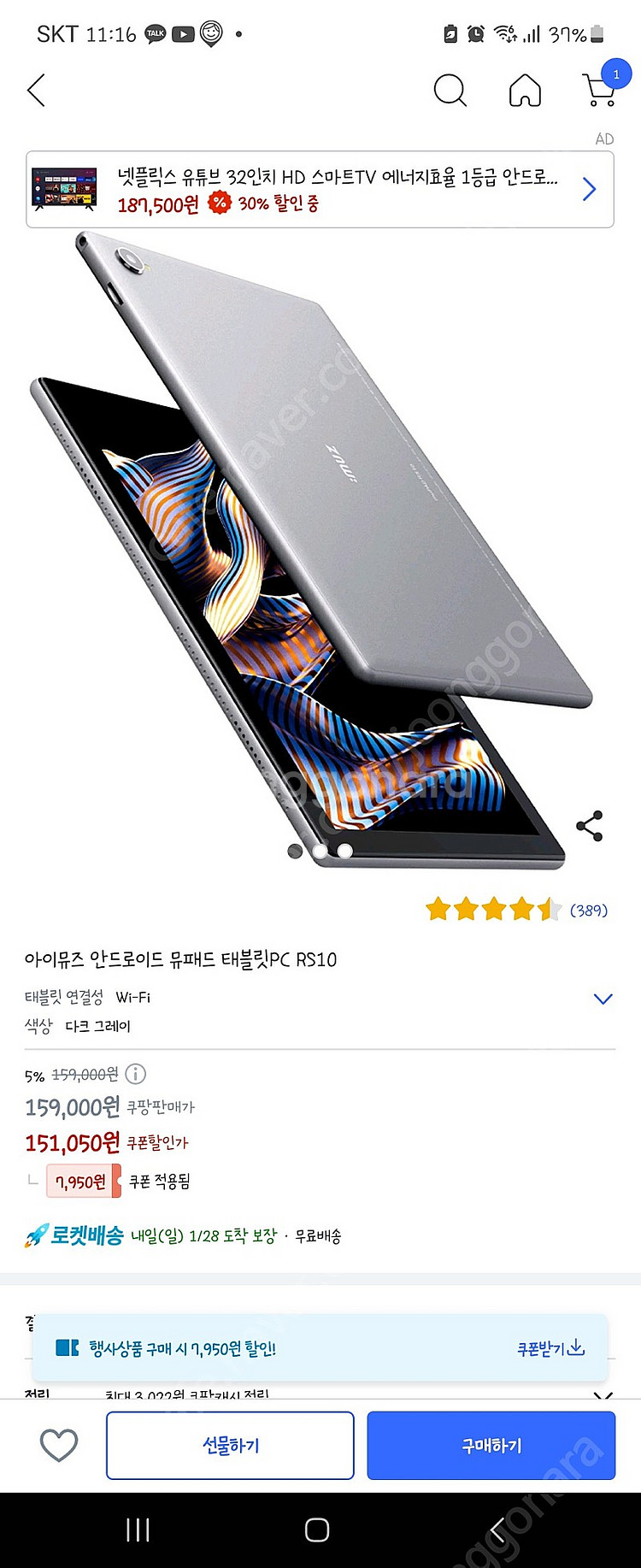Expand the connectivity and color options
The height and width of the screenshot is (1568, 641).
click(603, 999)
